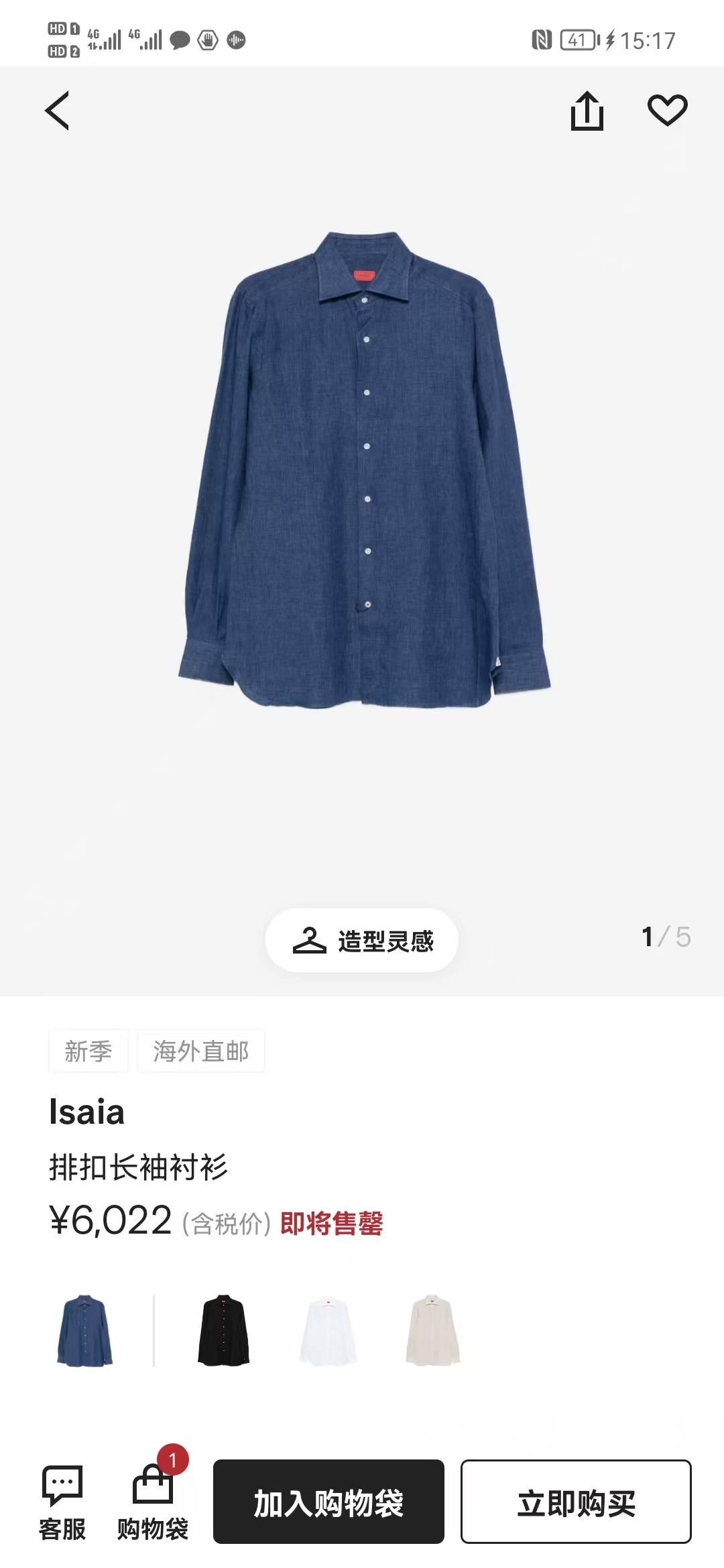This screenshot has width=724, height=1568.
Task: Tap the 海外直邮 tag
Action: 200,1051
